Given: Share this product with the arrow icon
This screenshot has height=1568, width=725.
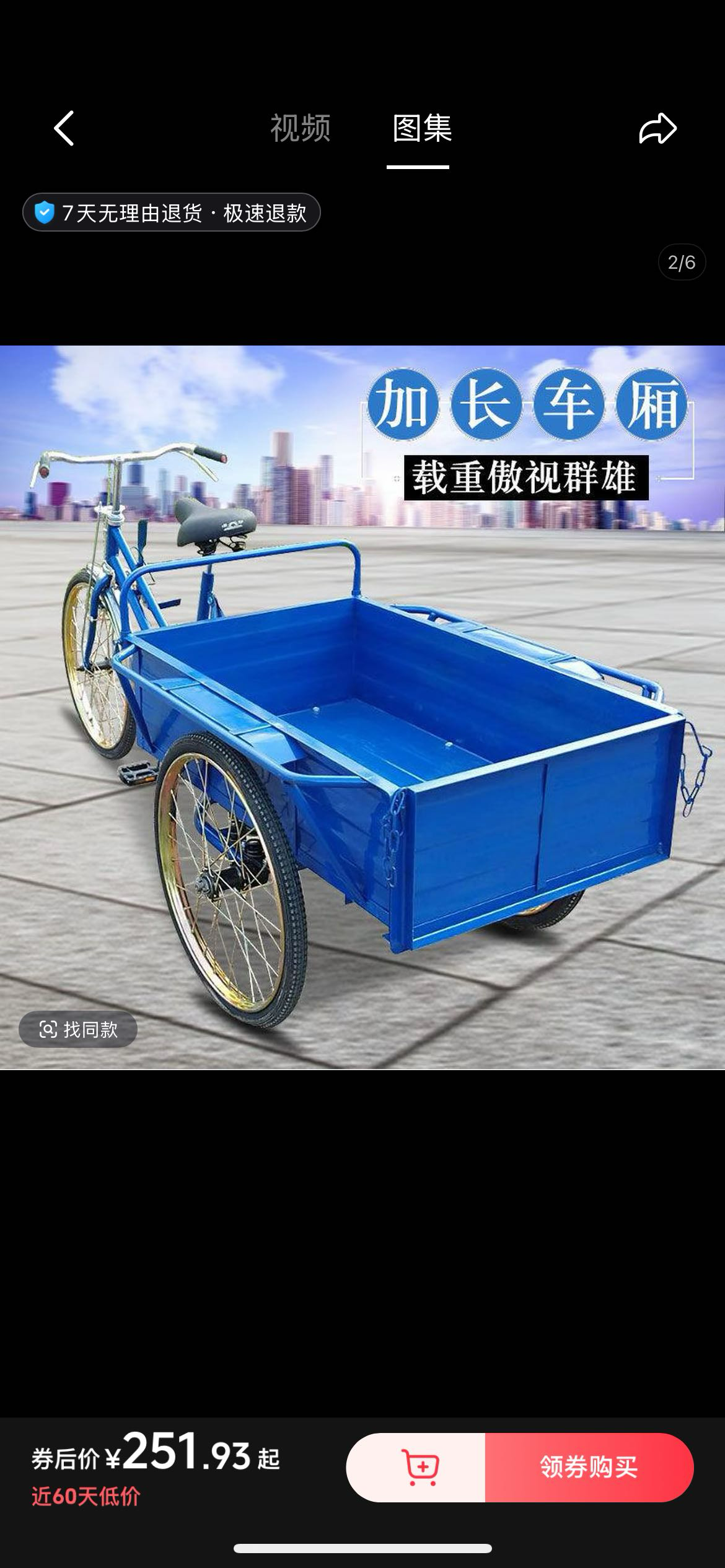Looking at the screenshot, I should (x=657, y=129).
